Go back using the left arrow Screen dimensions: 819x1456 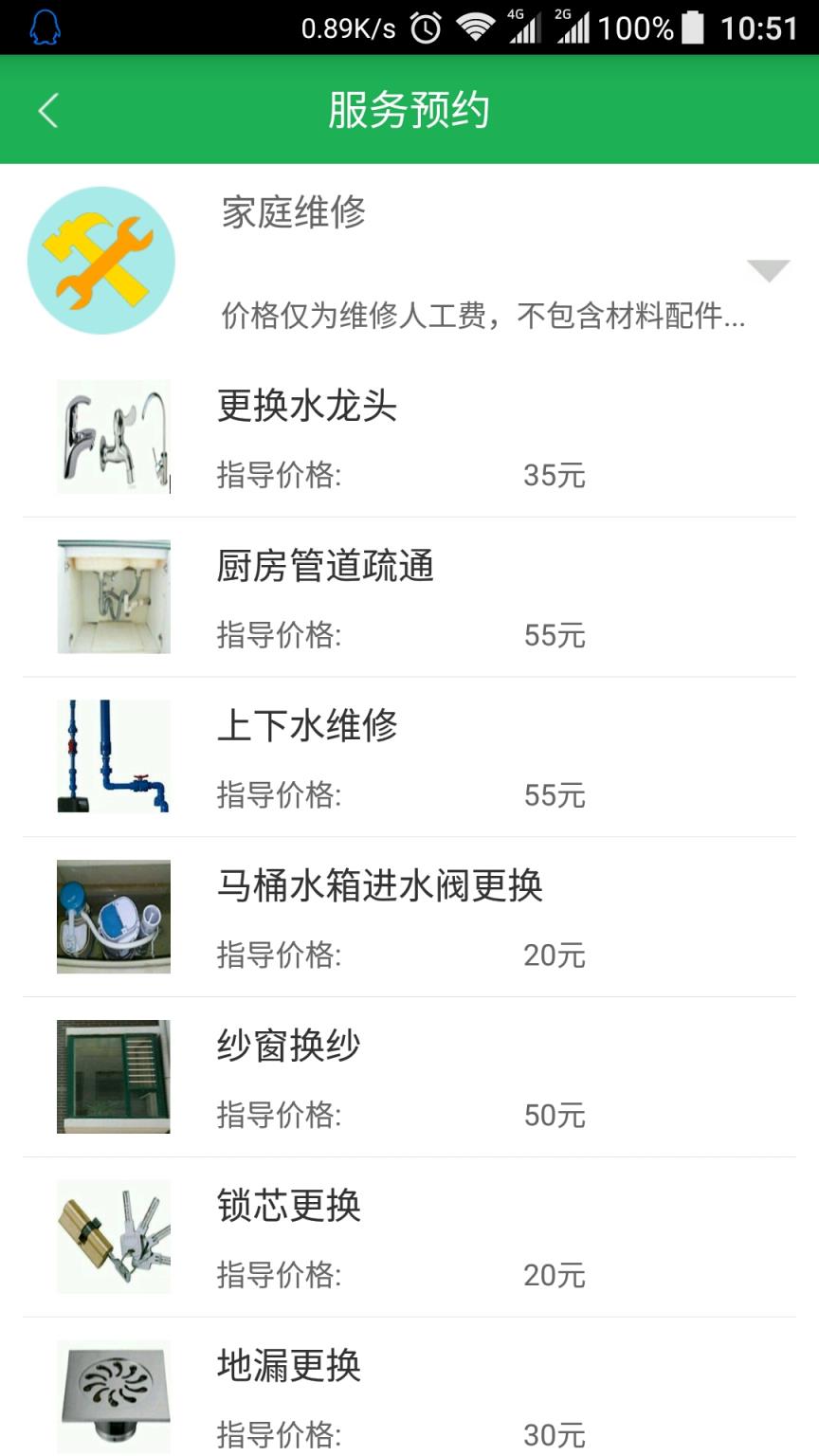(x=47, y=110)
